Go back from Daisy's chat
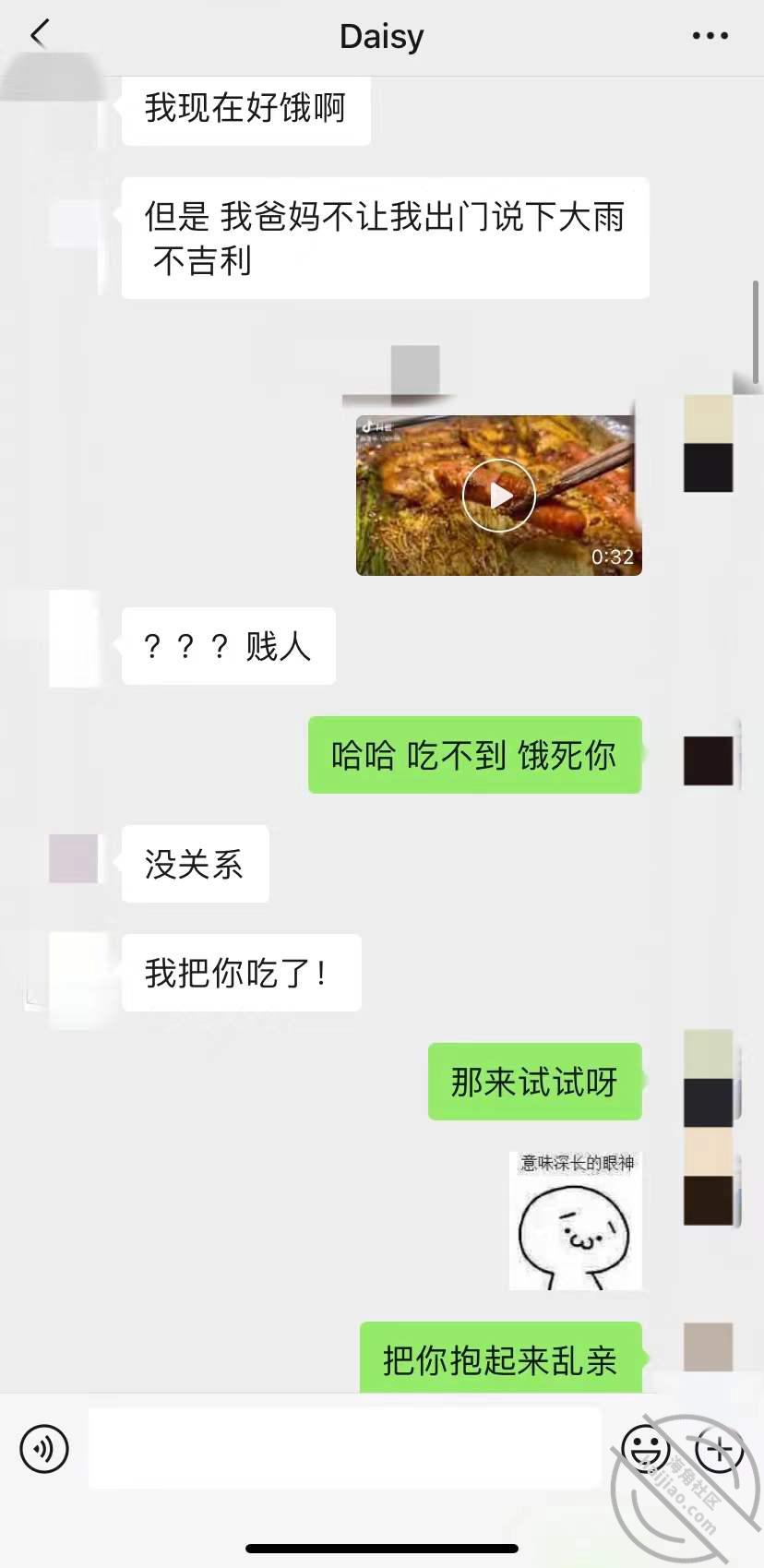 (39, 35)
